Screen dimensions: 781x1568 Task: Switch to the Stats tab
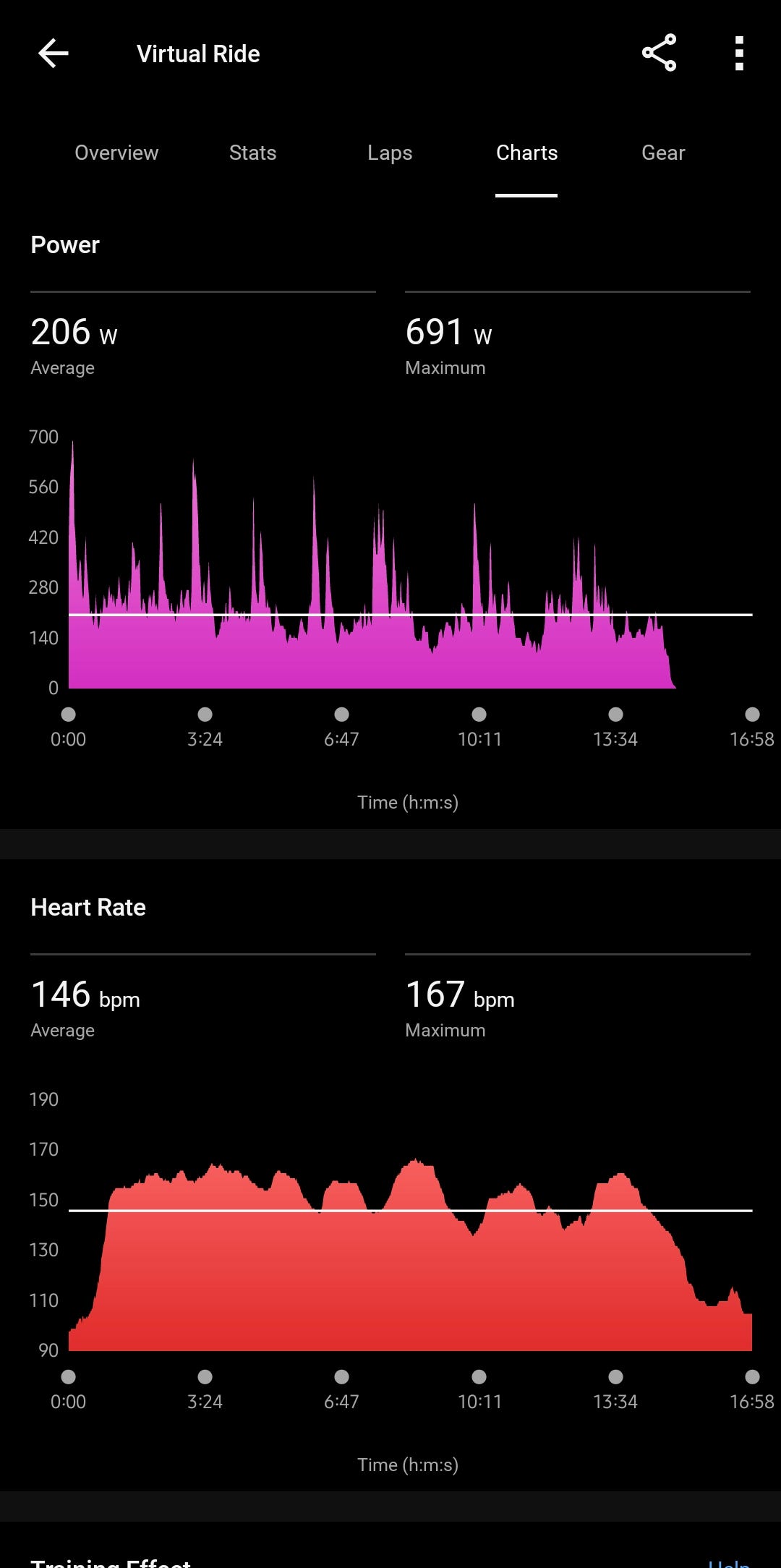coord(252,153)
